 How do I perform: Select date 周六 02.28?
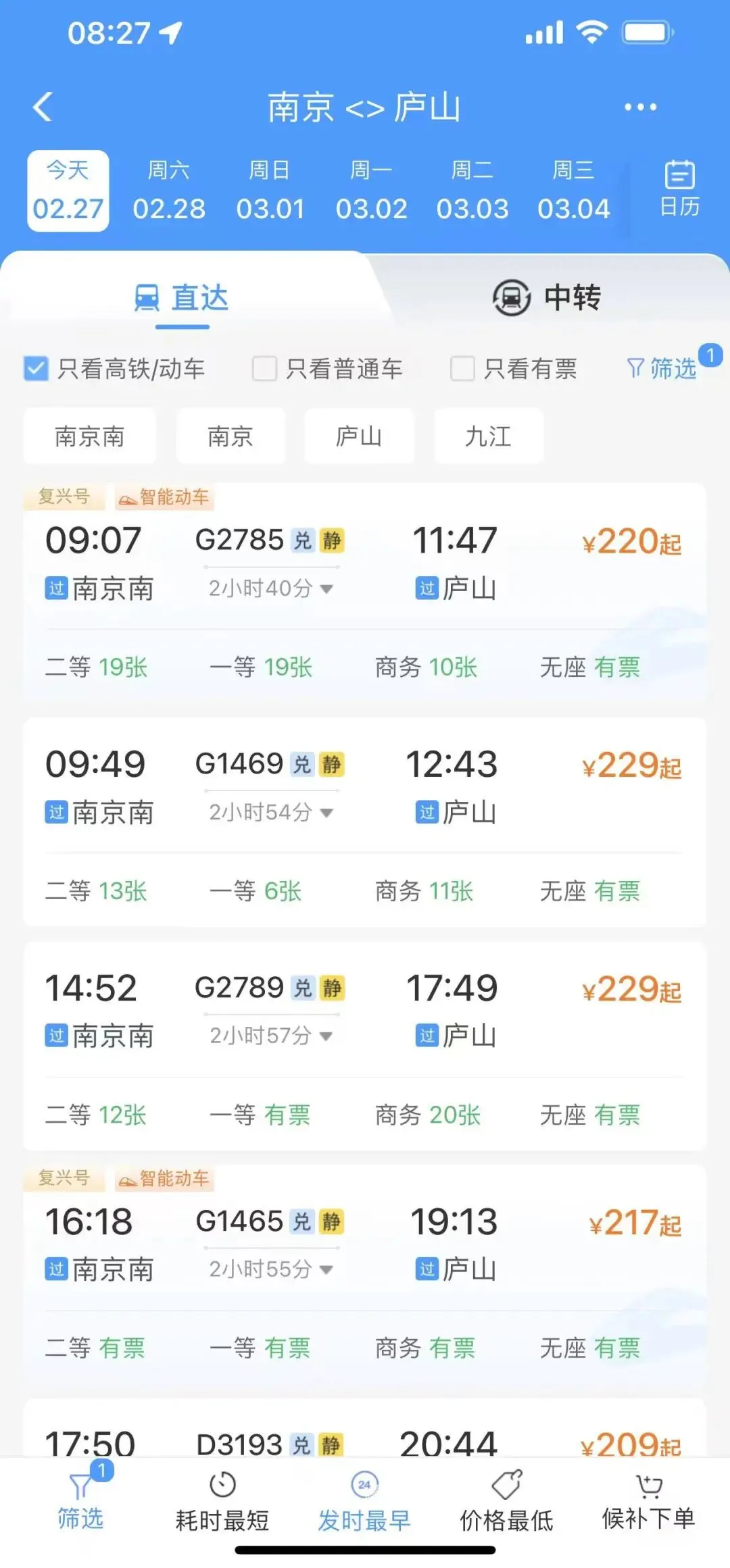coord(169,191)
